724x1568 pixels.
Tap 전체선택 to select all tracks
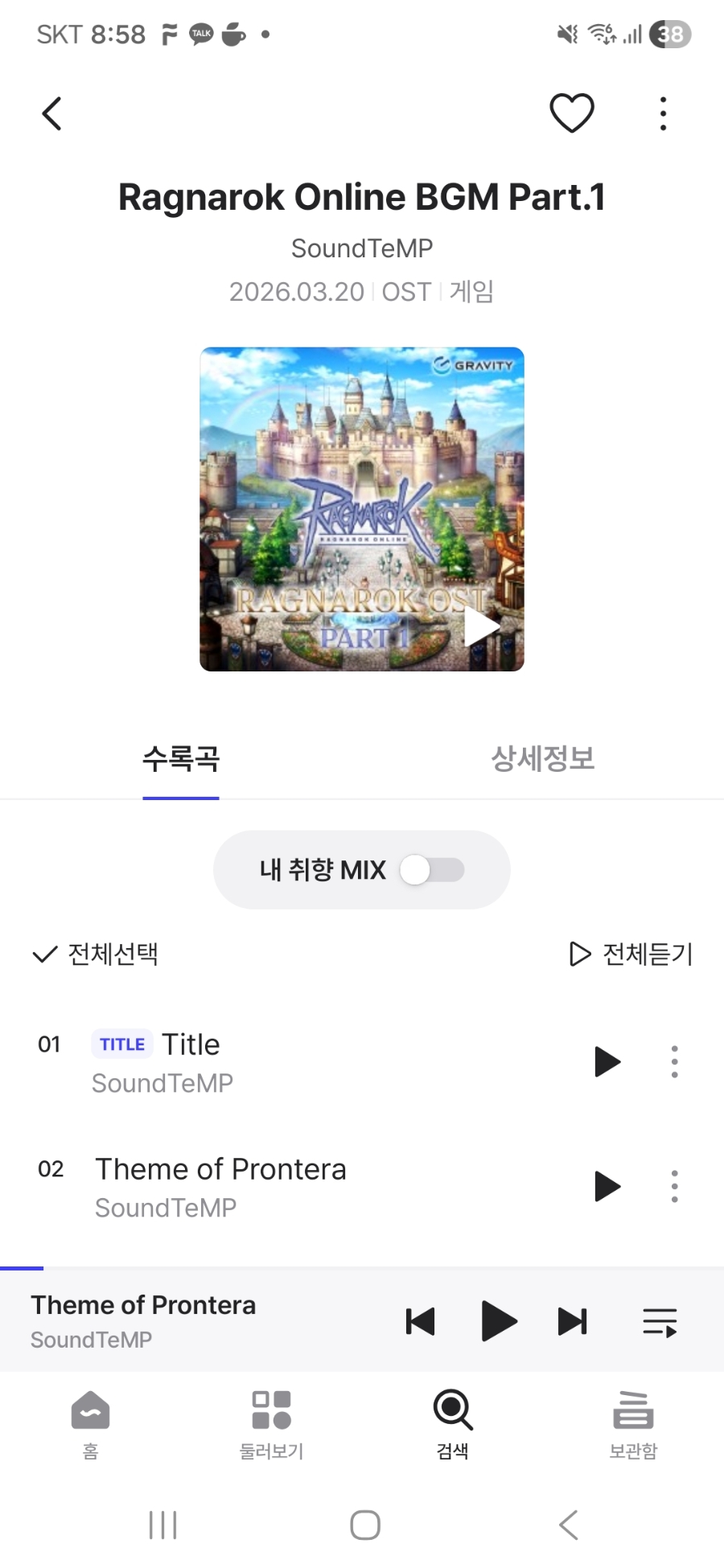coord(96,954)
